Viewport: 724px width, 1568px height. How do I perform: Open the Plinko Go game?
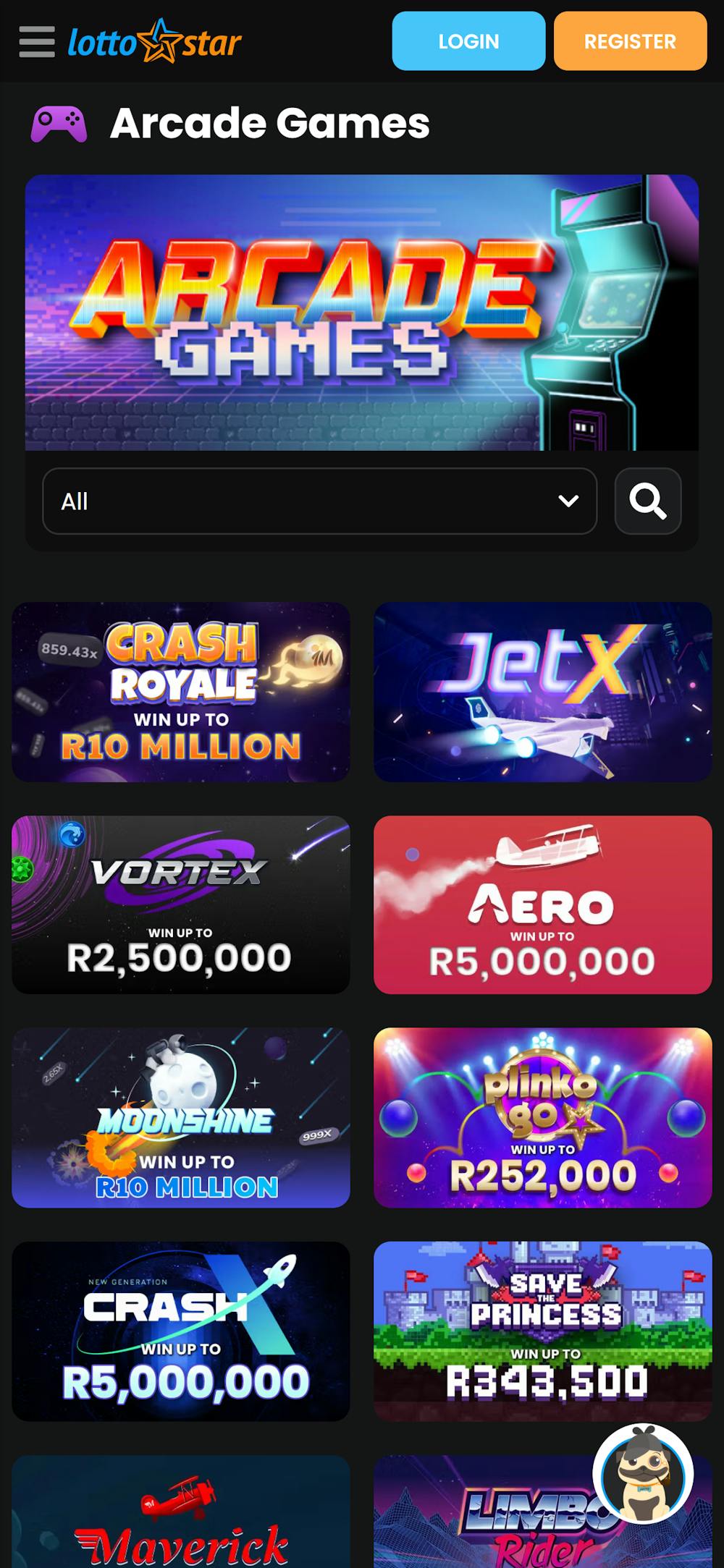(x=543, y=1118)
